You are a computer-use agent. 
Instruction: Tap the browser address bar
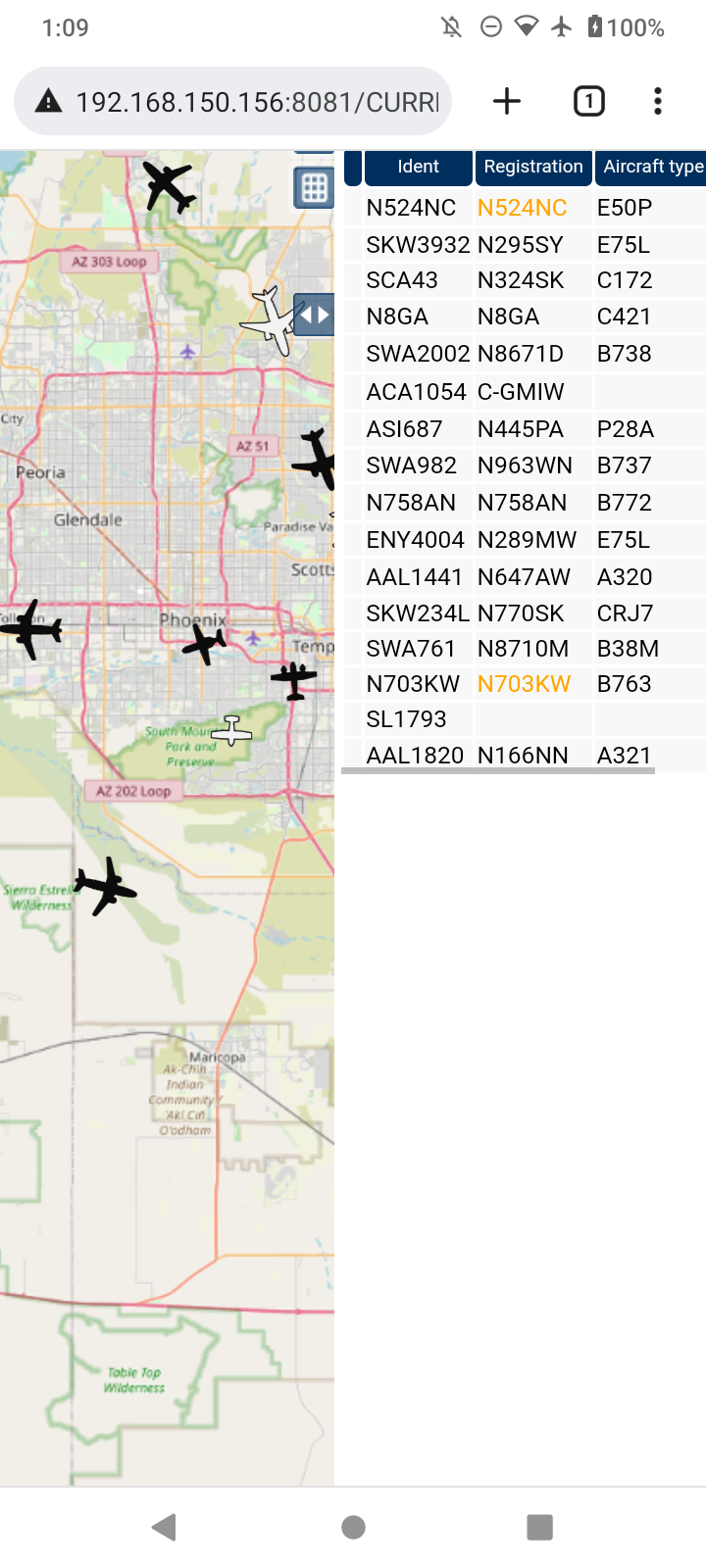click(232, 101)
